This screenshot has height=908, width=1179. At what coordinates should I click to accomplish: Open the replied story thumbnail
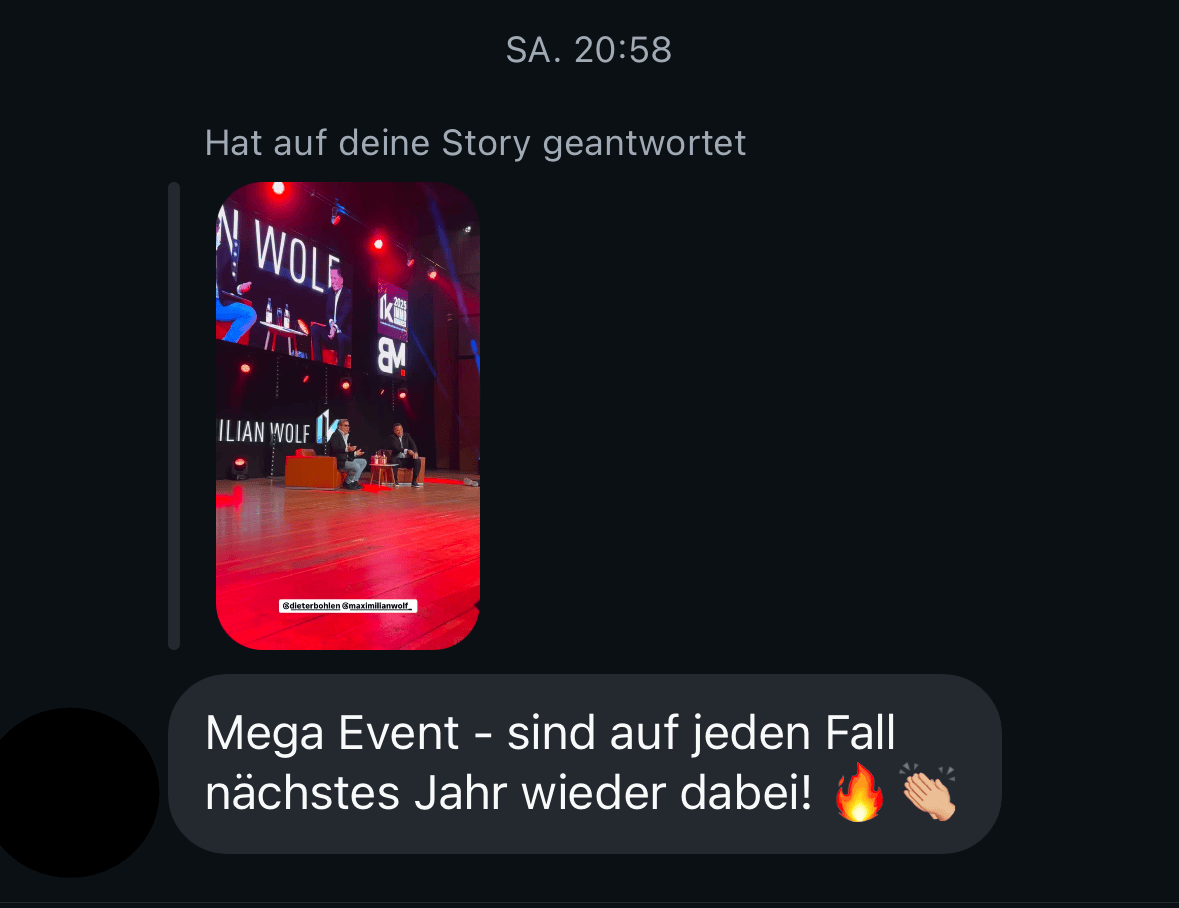coord(347,415)
